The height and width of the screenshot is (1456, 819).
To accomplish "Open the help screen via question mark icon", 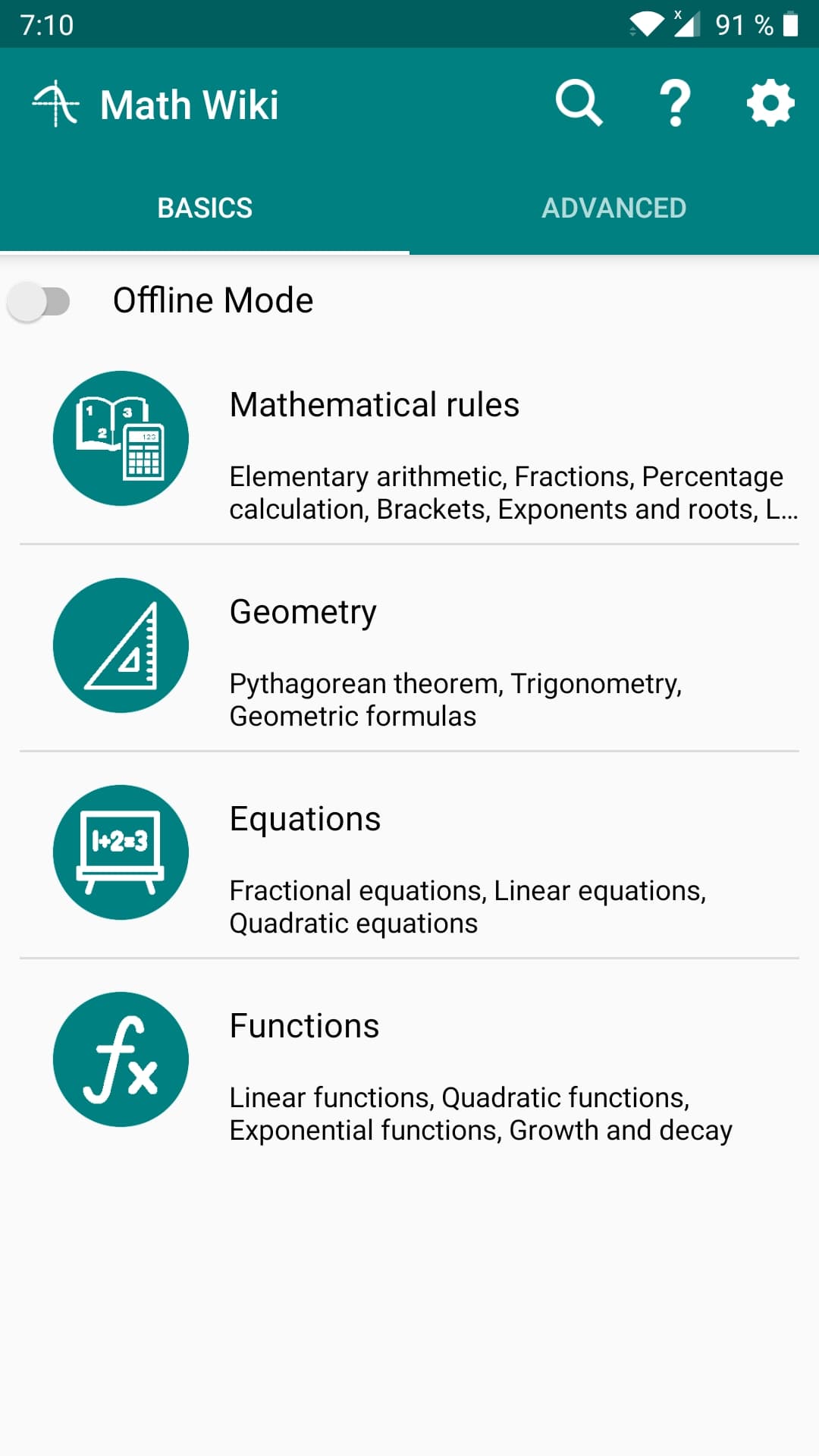I will tap(674, 104).
